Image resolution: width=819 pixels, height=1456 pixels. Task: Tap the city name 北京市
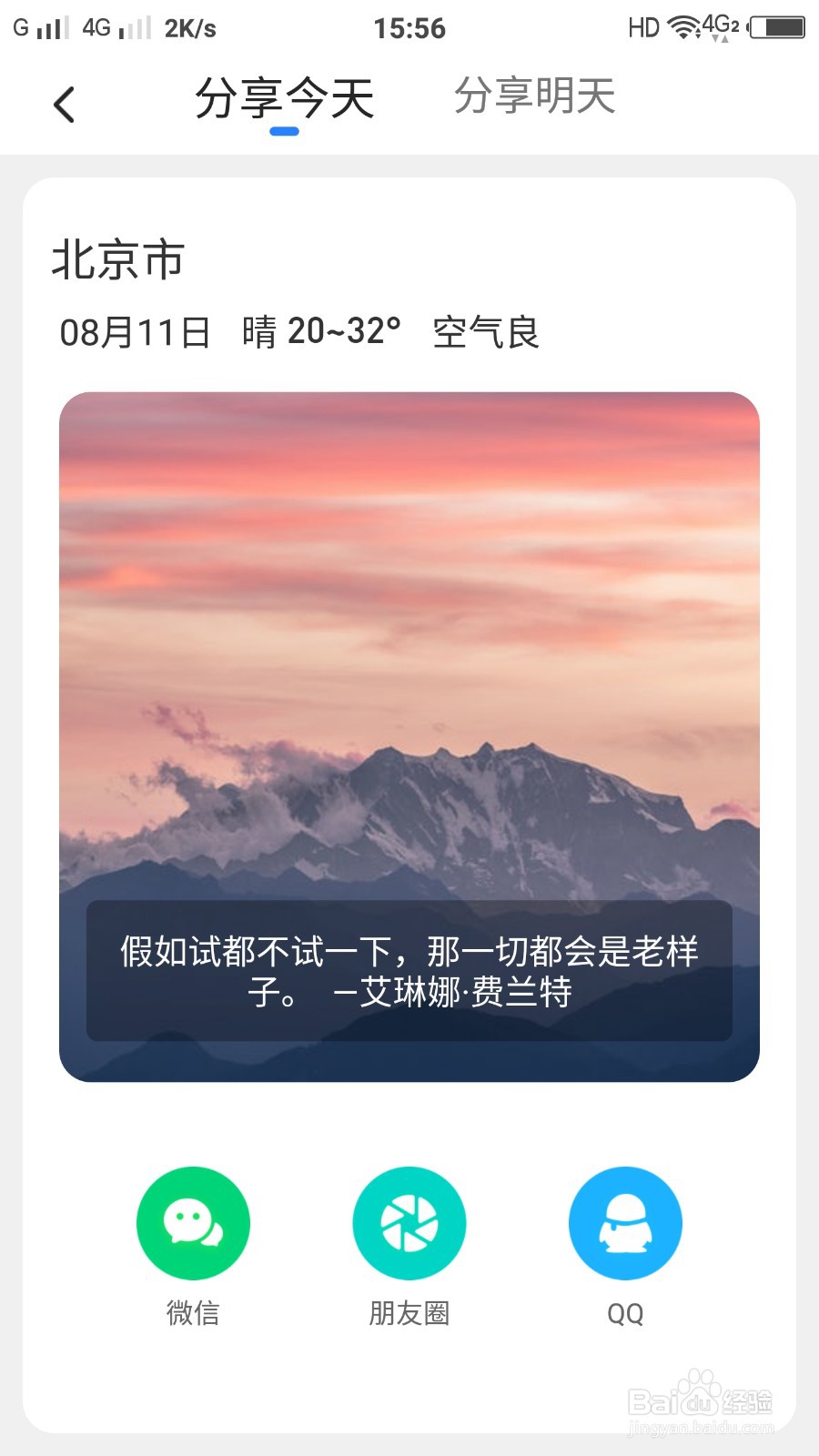point(119,261)
